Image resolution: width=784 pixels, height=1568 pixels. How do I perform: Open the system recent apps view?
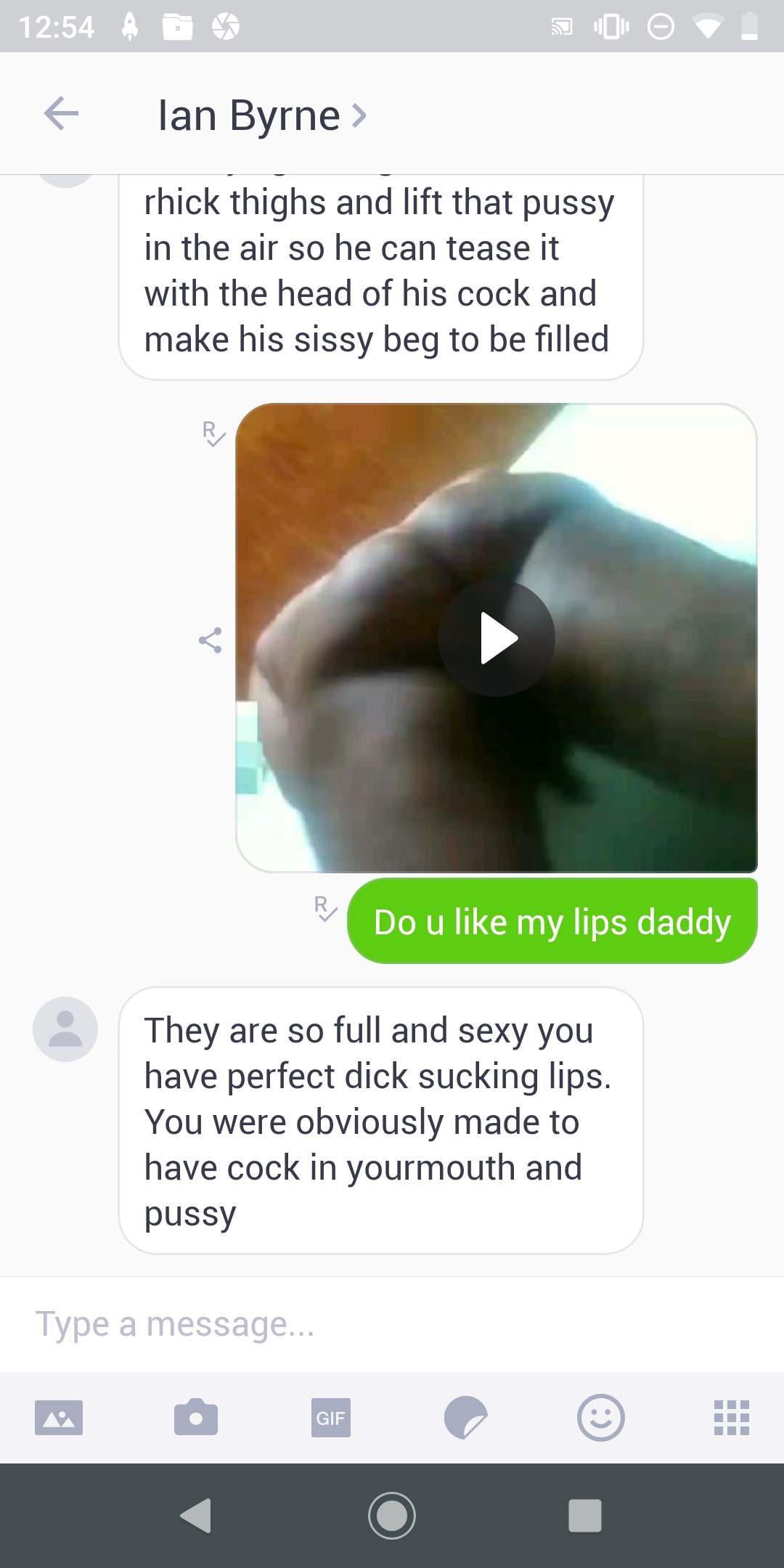pos(584,1516)
